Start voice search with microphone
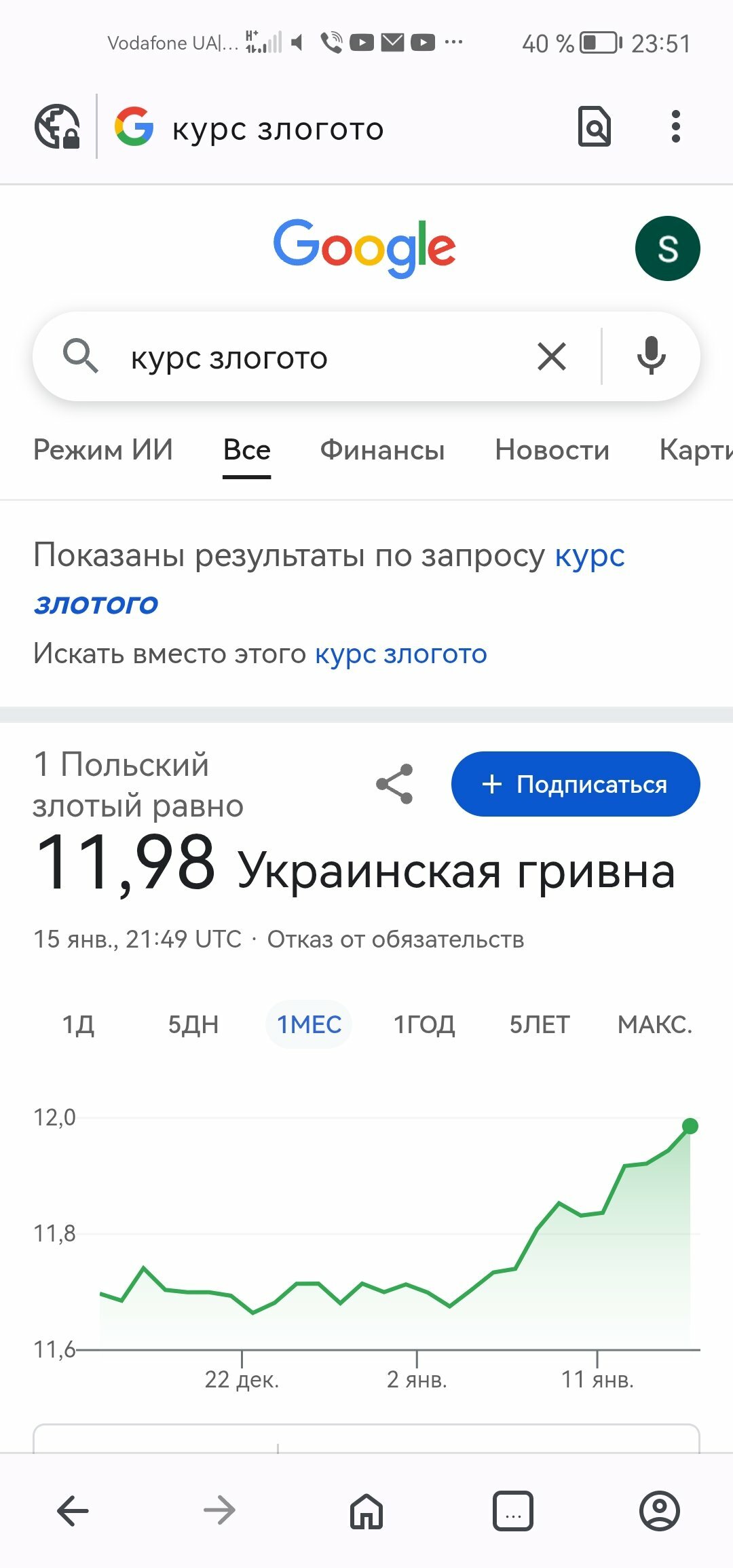Screen dimensions: 733x1568 (651, 356)
